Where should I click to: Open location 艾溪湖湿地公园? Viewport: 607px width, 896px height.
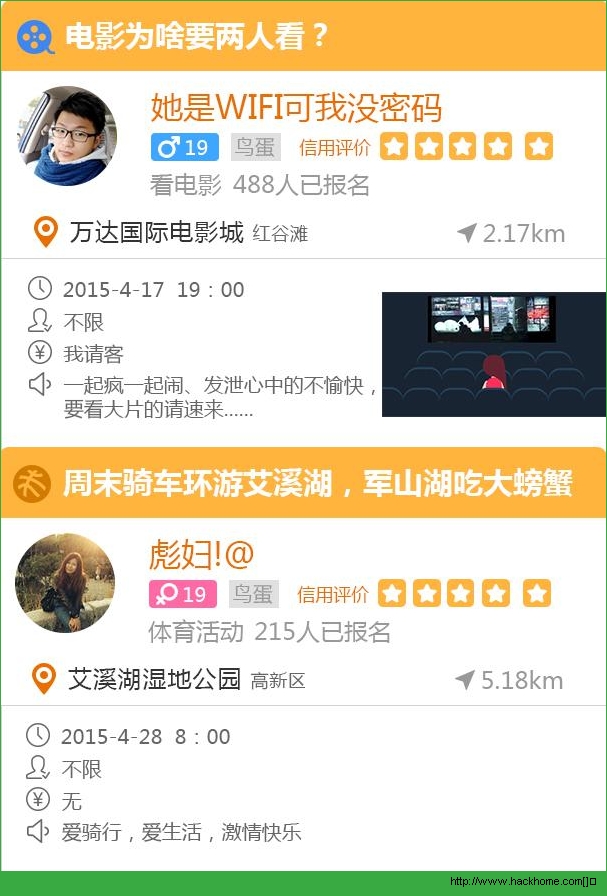154,680
